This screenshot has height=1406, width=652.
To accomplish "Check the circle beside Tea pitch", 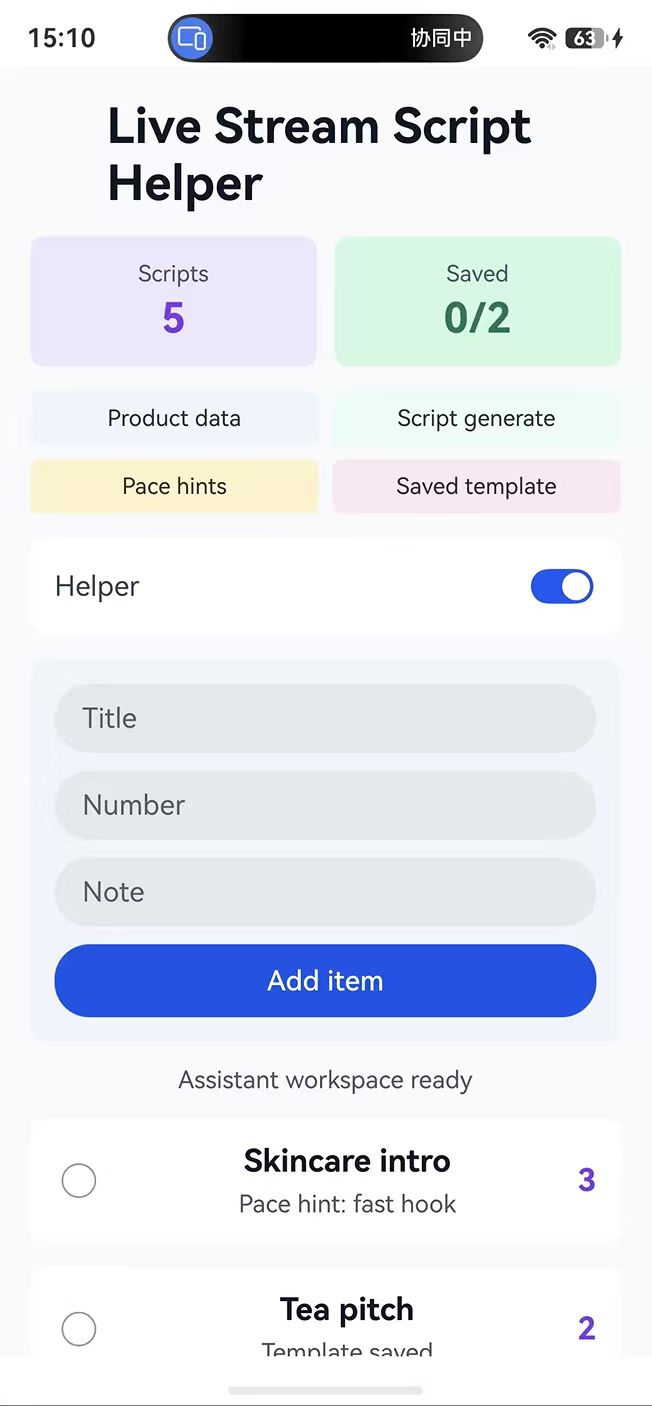I will click(79, 1329).
